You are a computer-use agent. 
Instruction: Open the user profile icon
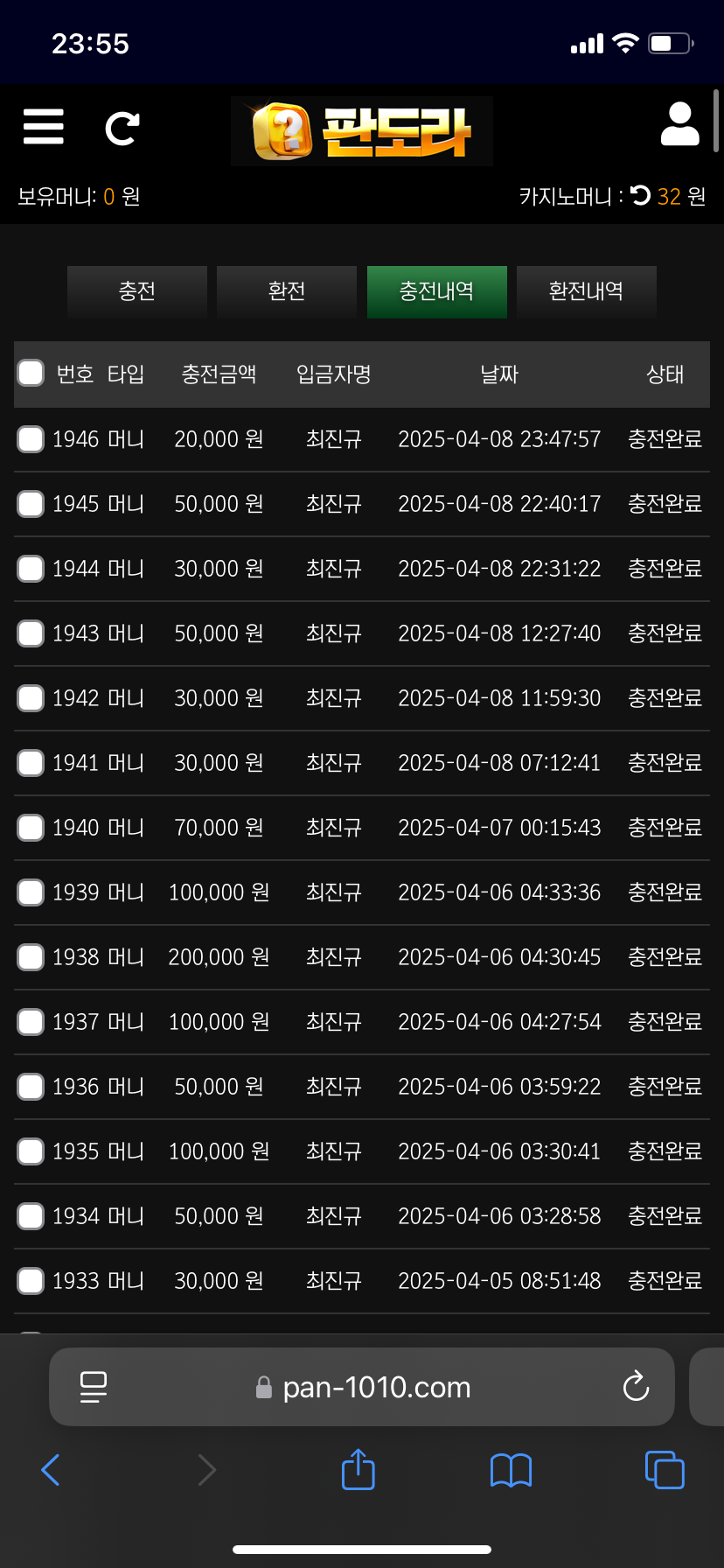[679, 123]
